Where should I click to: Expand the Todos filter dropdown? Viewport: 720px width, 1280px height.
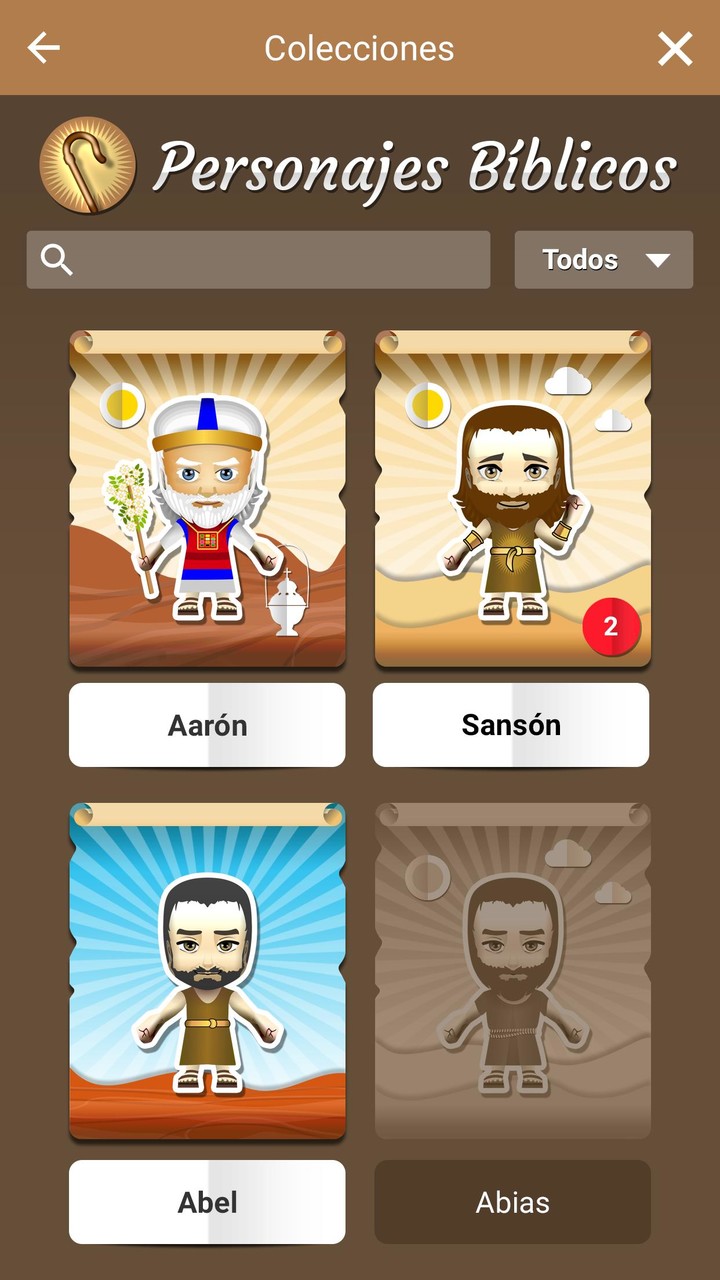[x=603, y=260]
